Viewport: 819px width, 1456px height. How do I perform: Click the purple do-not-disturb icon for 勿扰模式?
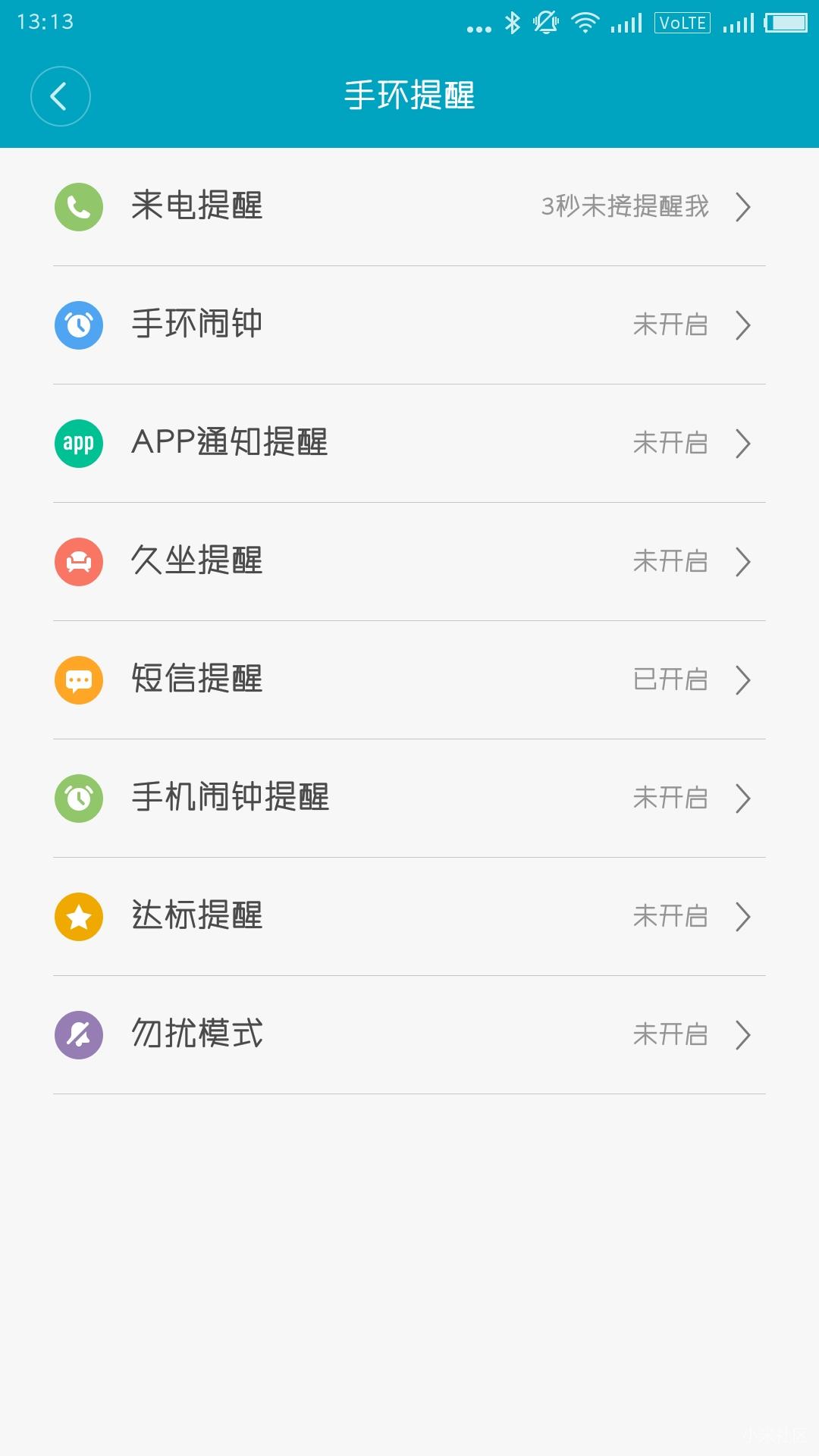coord(78,1034)
